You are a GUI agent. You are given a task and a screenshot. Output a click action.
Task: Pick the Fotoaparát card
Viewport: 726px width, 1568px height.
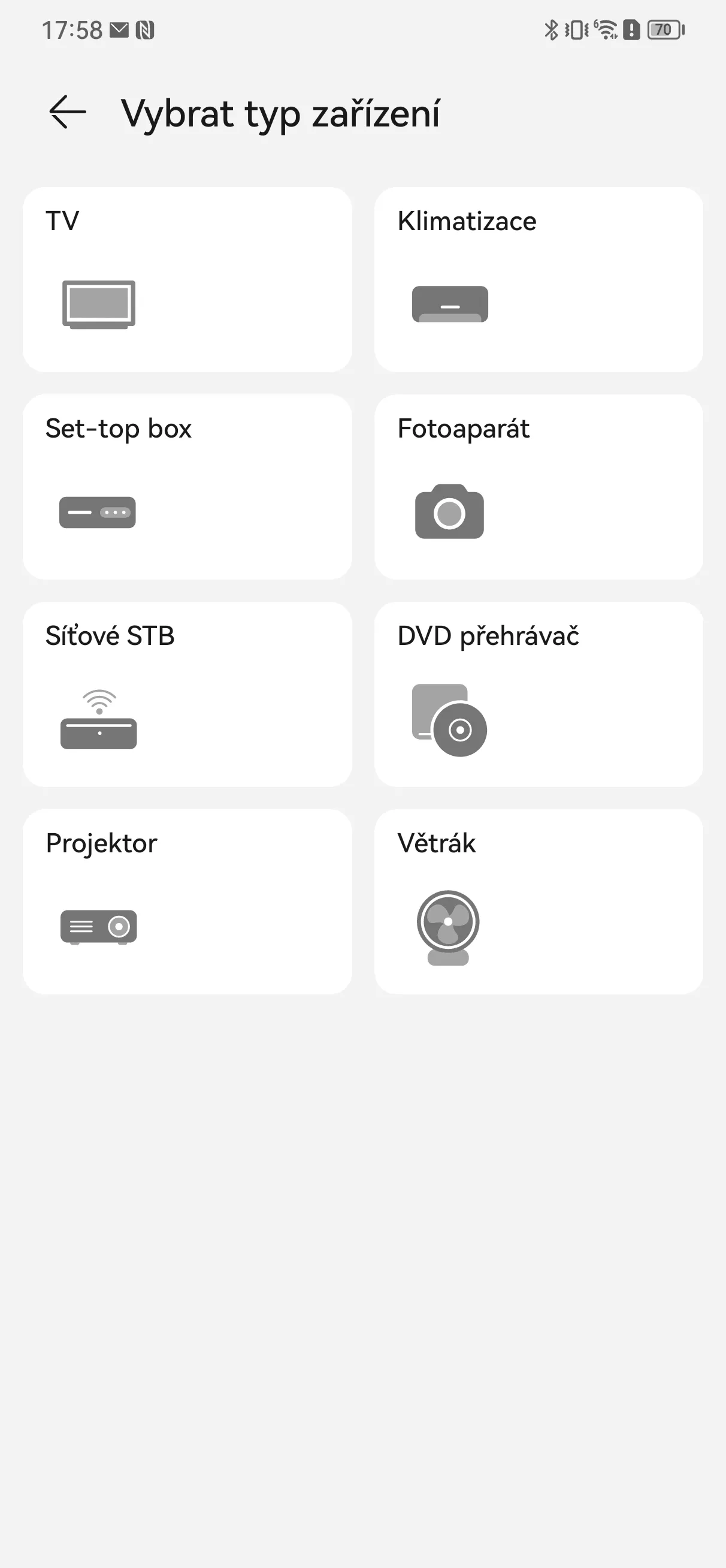tap(539, 487)
